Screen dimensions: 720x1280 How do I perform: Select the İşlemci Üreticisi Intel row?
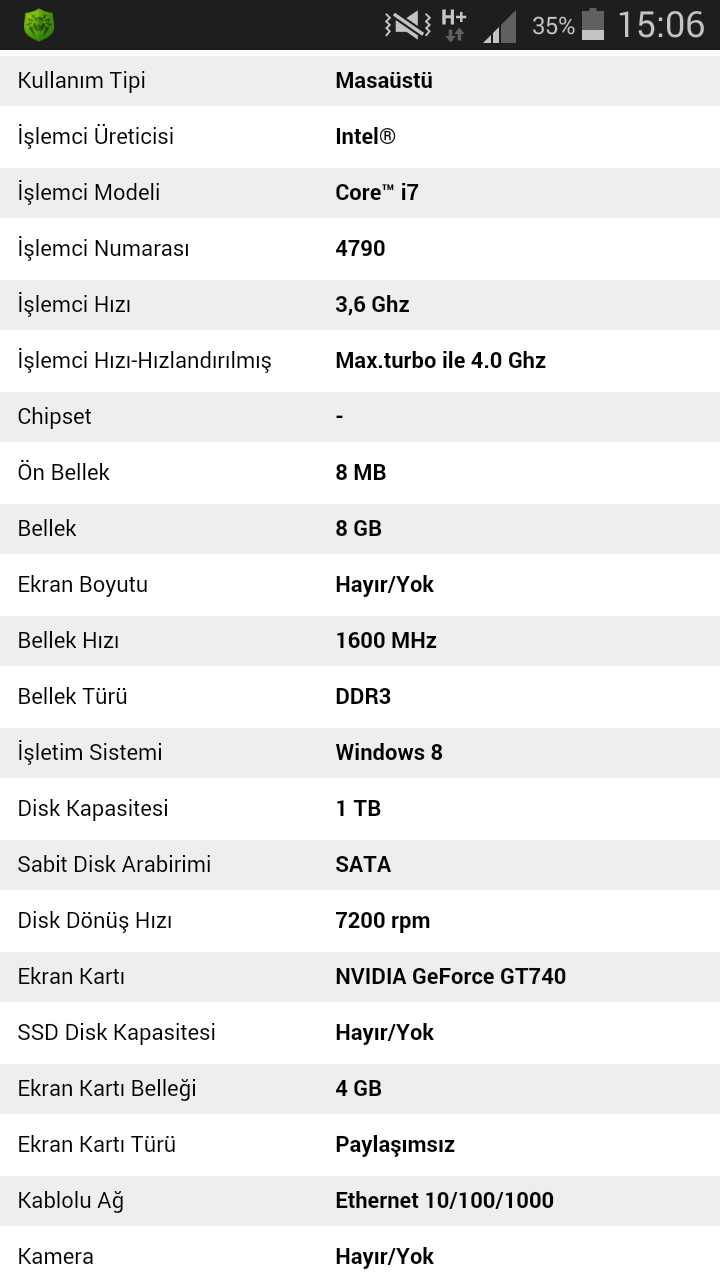[x=360, y=136]
